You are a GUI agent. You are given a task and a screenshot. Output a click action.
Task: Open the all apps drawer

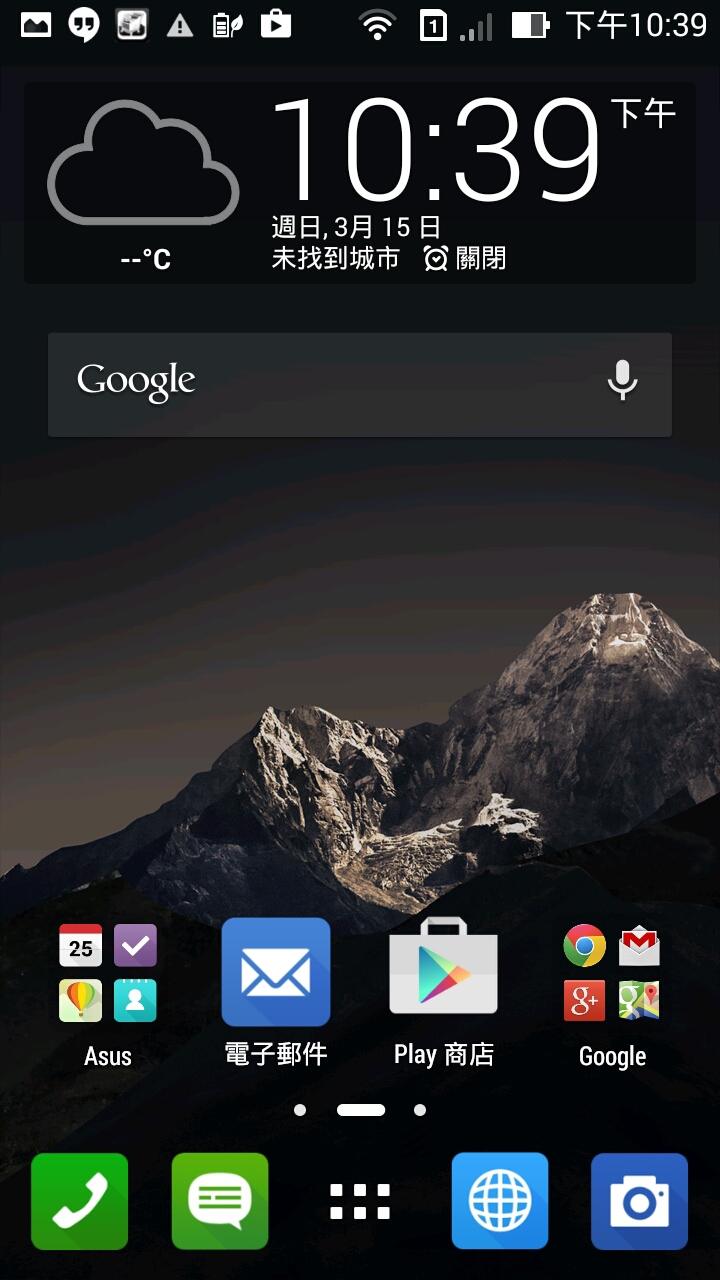point(360,1201)
